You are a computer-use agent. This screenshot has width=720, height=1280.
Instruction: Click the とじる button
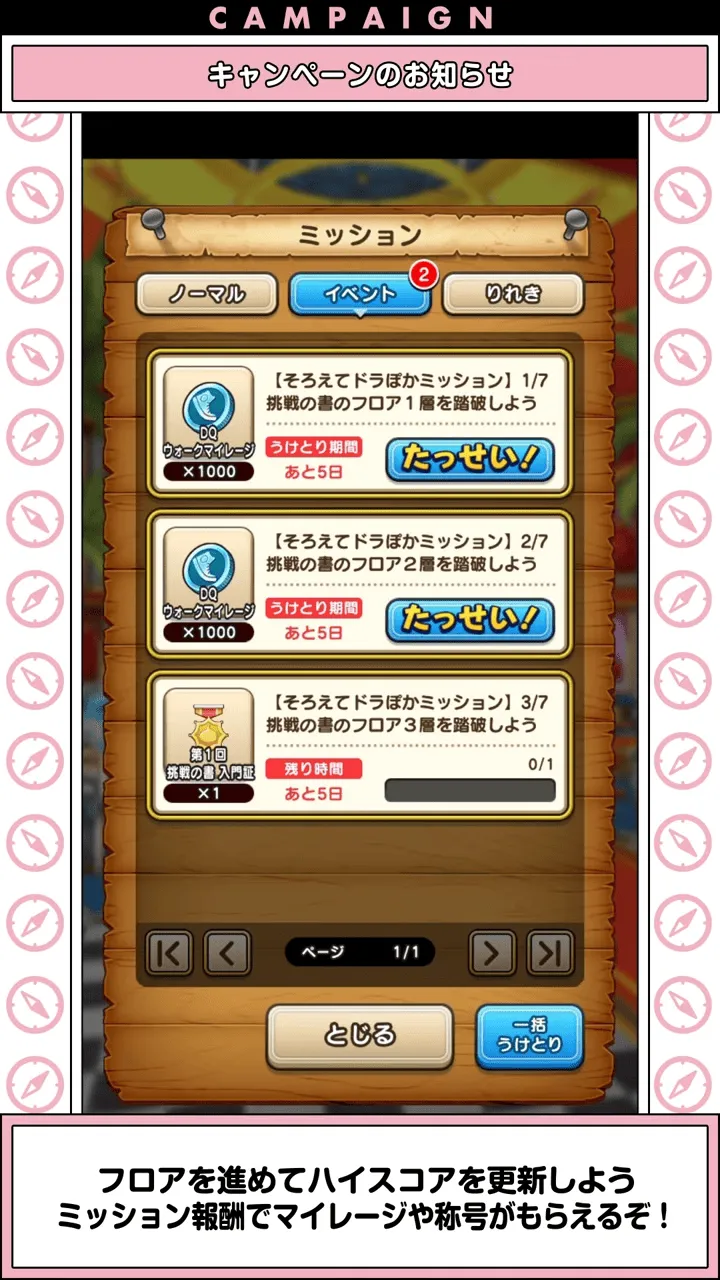click(360, 1038)
